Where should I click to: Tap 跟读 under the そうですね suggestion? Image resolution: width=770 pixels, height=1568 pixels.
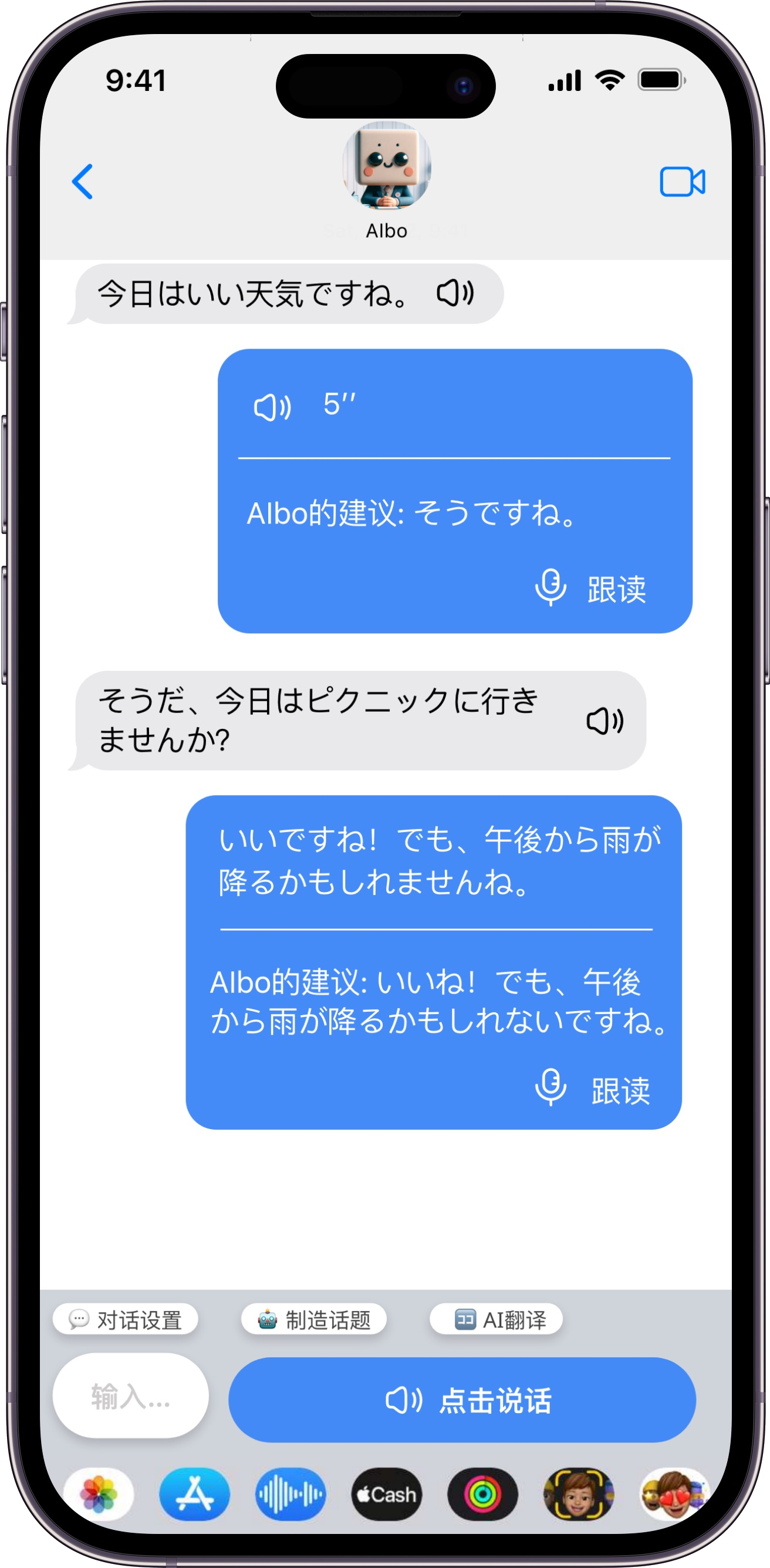[x=592, y=589]
